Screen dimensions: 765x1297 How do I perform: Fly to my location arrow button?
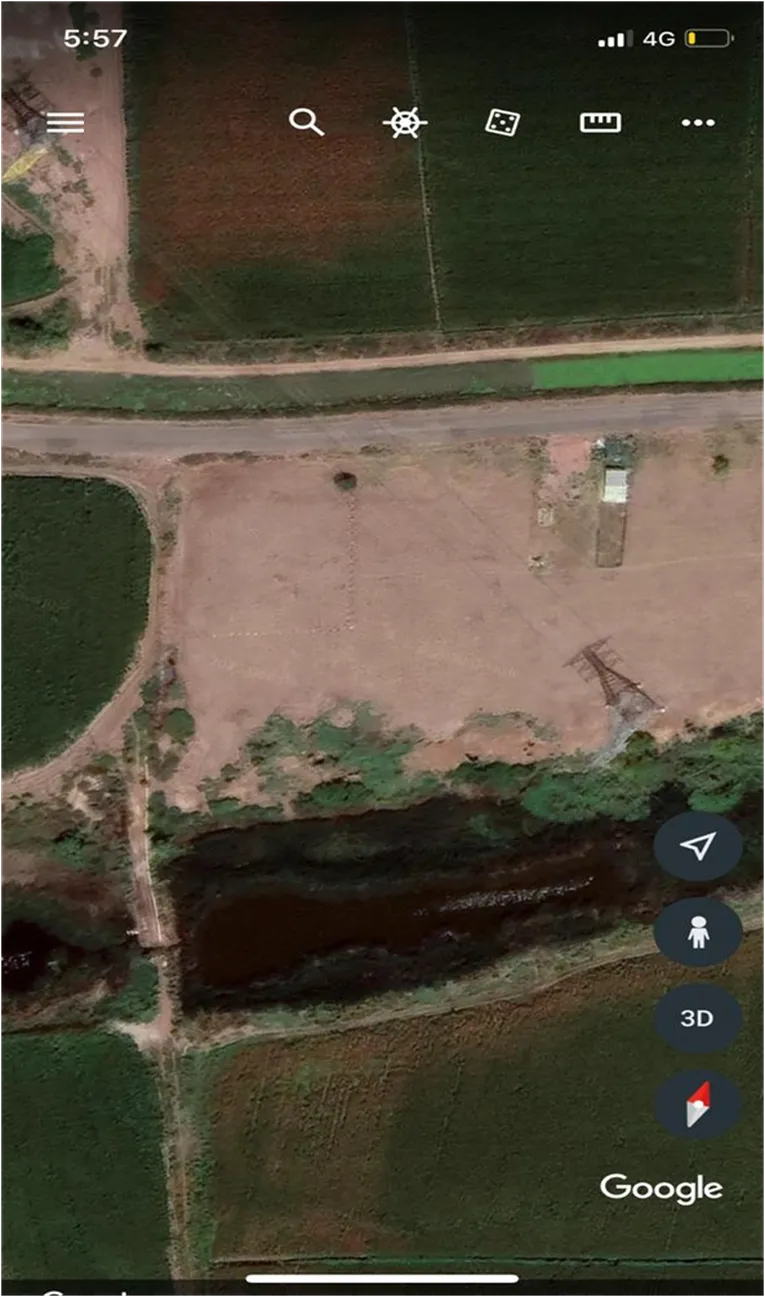[x=698, y=848]
